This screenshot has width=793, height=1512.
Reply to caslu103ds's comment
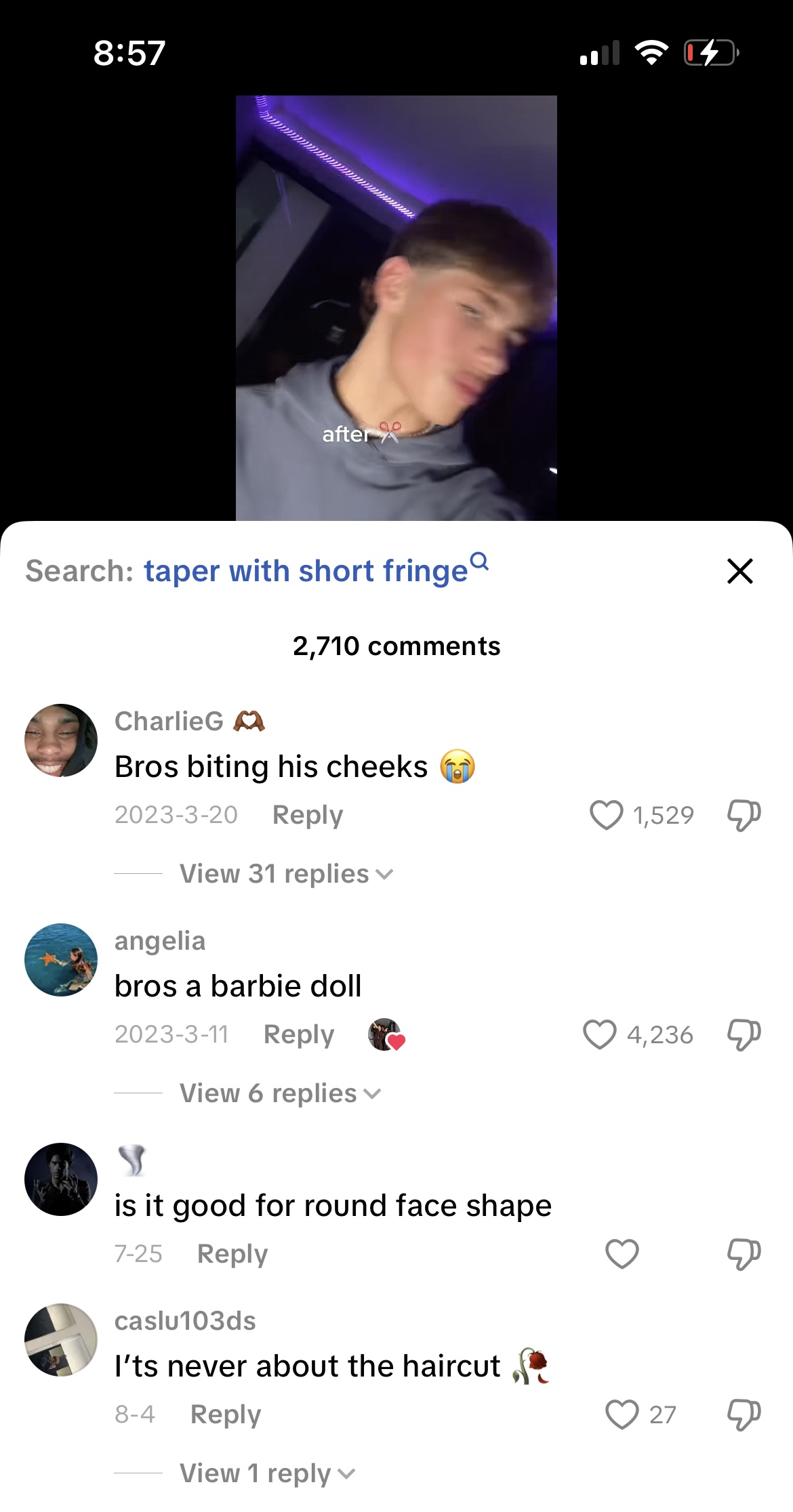point(225,1414)
